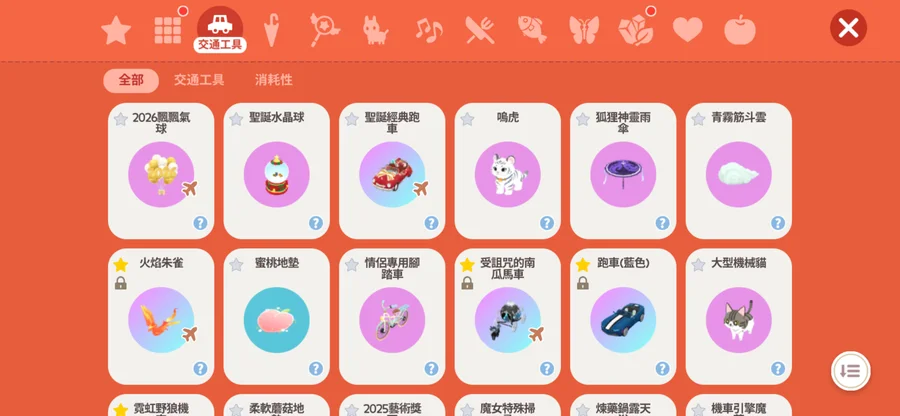Image resolution: width=900 pixels, height=416 pixels.
Task: Open the 大型機械貓 card
Action: [x=738, y=318]
